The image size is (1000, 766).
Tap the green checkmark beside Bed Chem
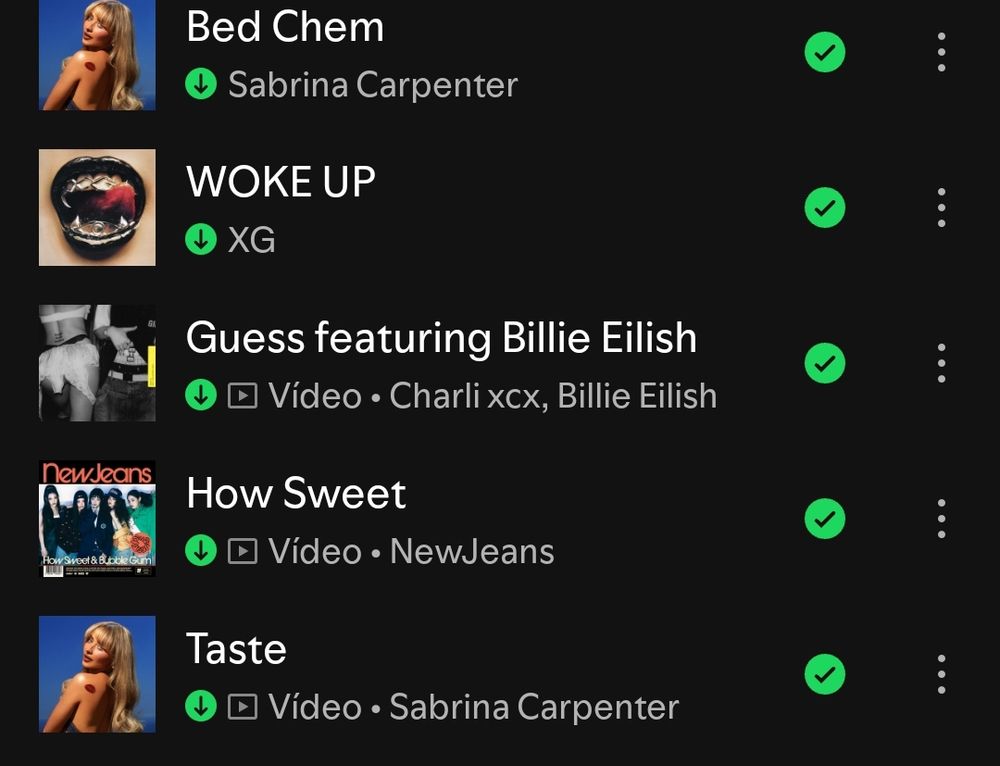(825, 52)
